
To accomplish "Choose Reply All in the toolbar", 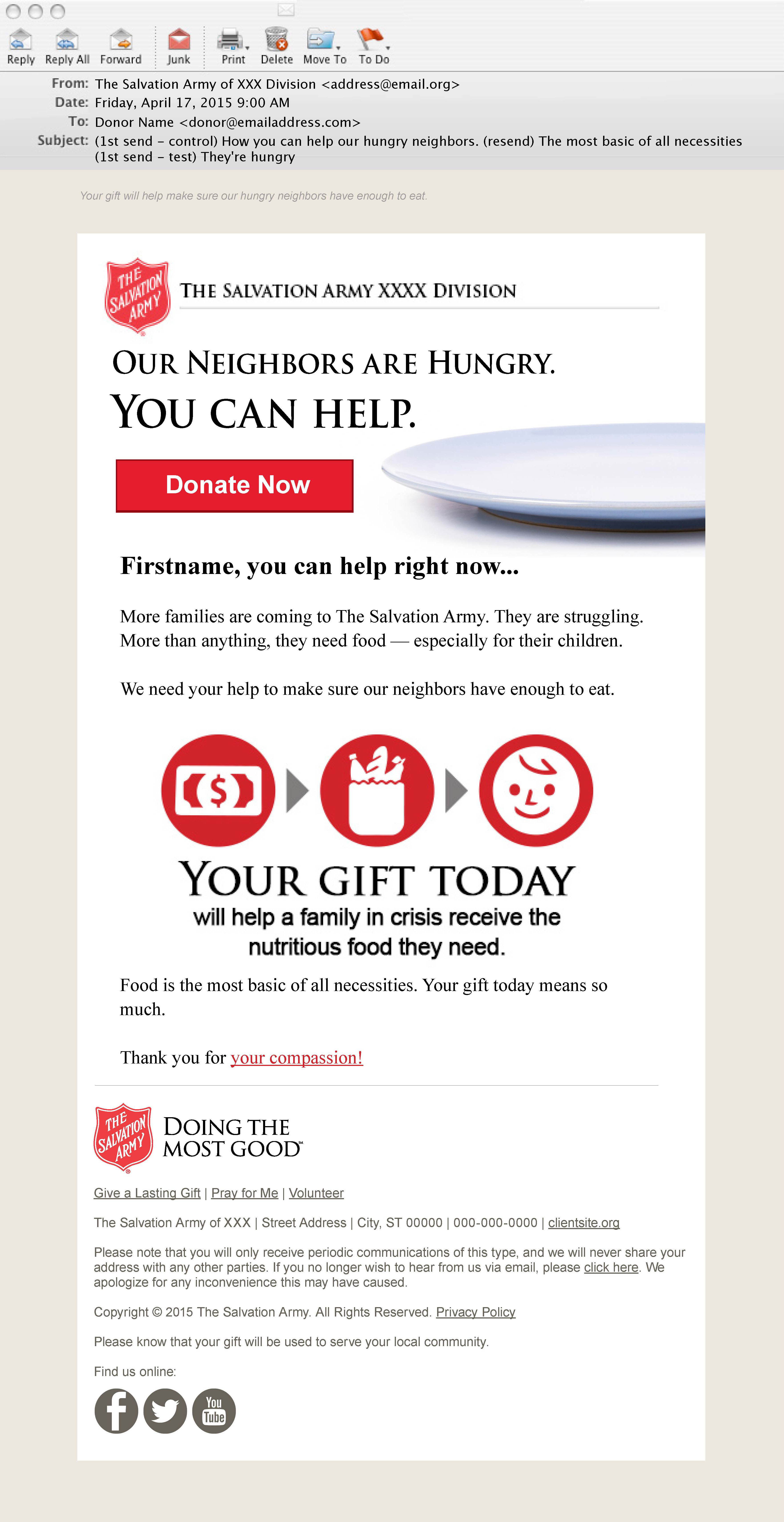I will click(67, 46).
